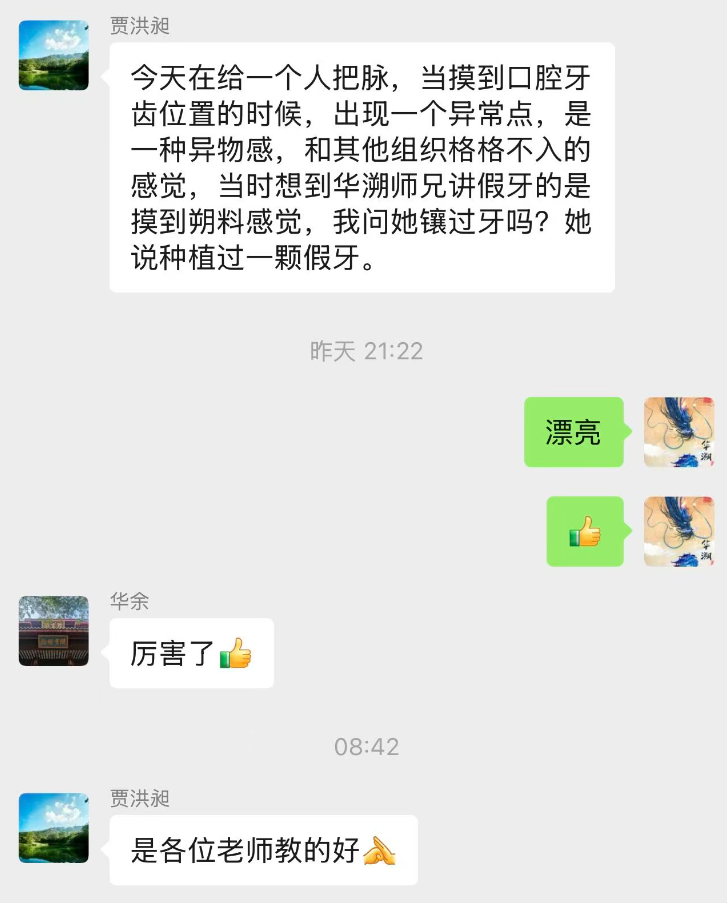Open 华余's profile avatar
Viewport: 727px width, 903px height.
[54, 631]
